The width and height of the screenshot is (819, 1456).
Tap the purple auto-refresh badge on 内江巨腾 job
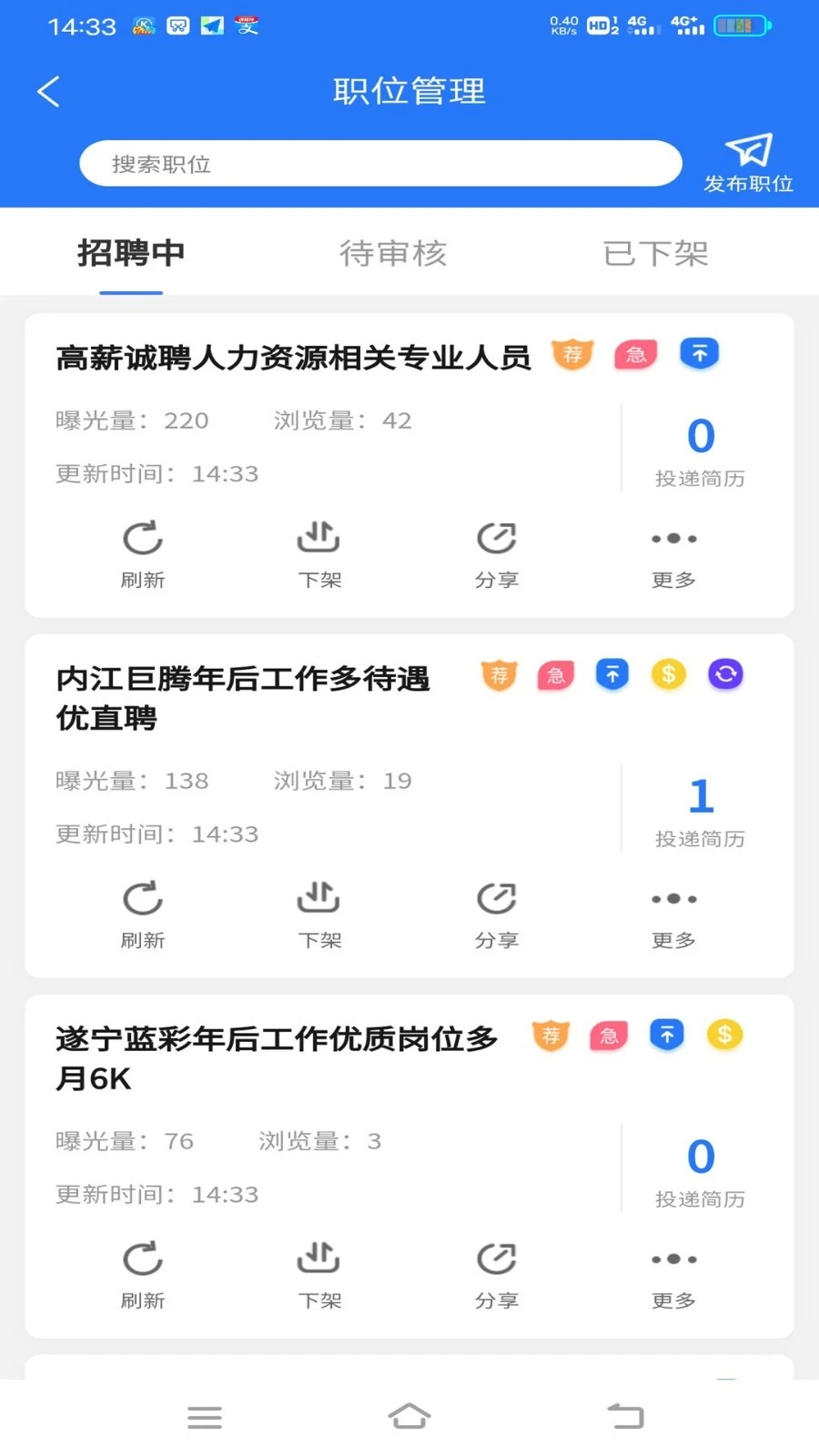(x=725, y=674)
